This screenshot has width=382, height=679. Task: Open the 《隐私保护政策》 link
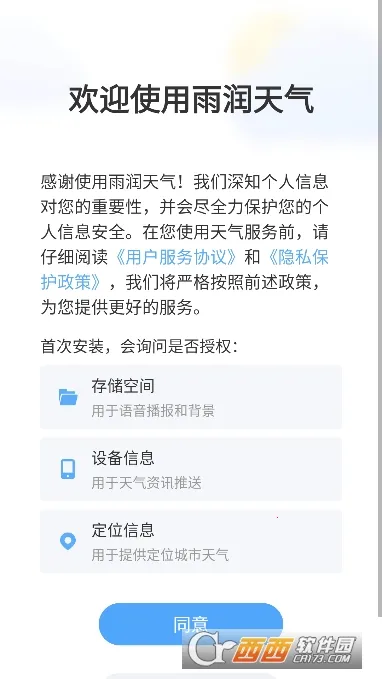(x=296, y=258)
